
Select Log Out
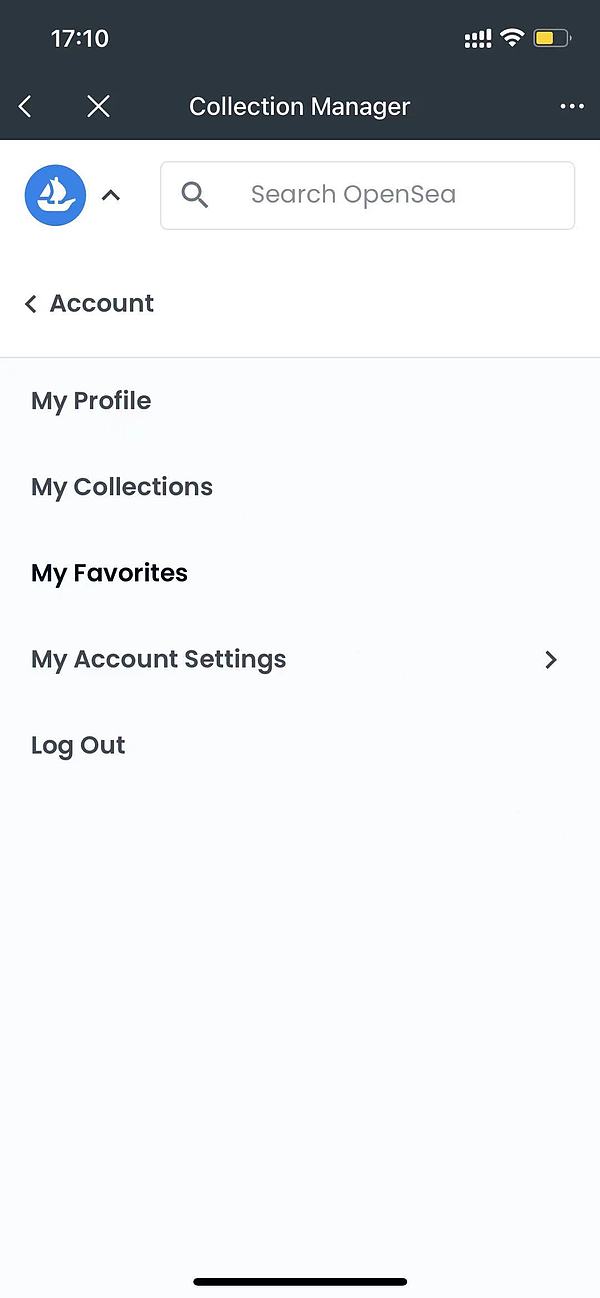click(78, 745)
